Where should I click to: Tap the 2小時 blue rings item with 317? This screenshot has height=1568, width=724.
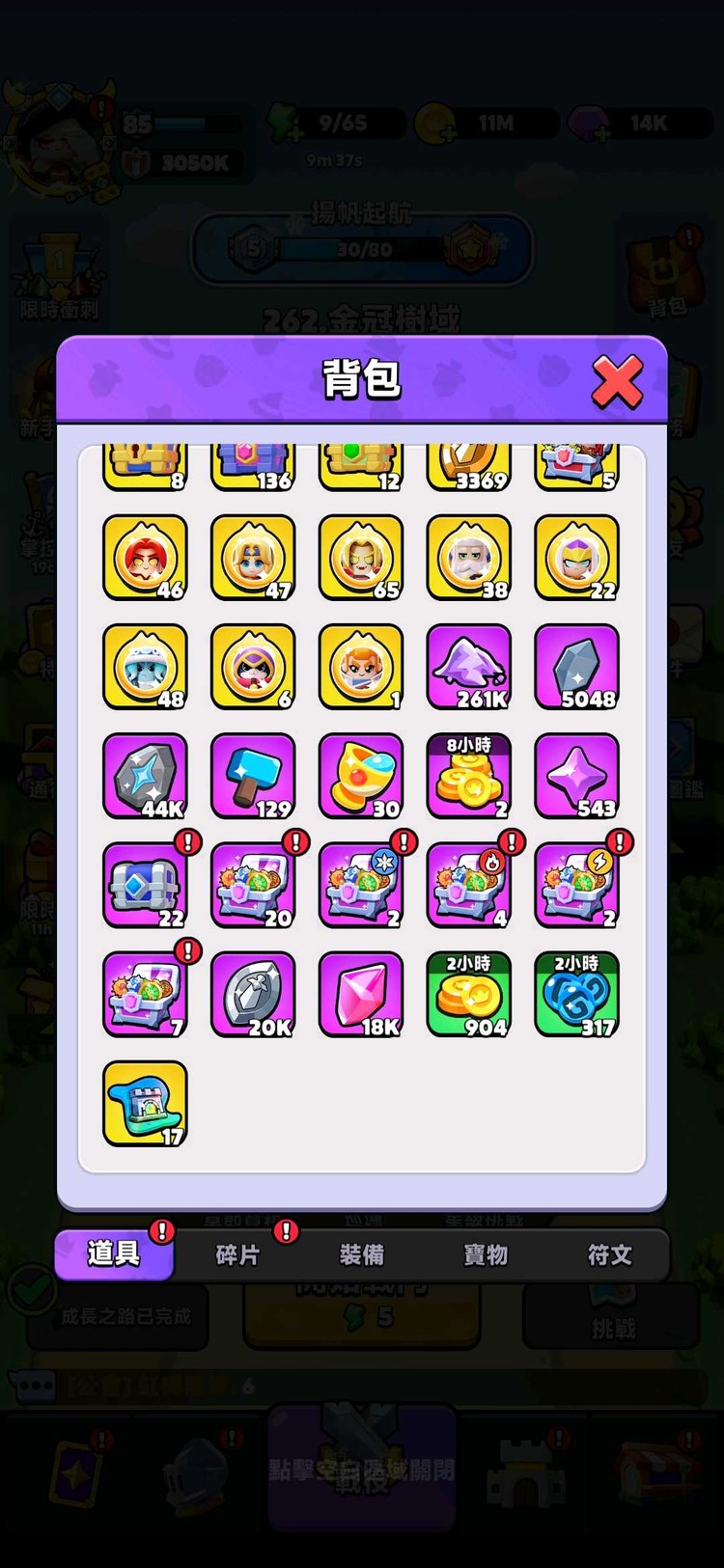pos(576,994)
